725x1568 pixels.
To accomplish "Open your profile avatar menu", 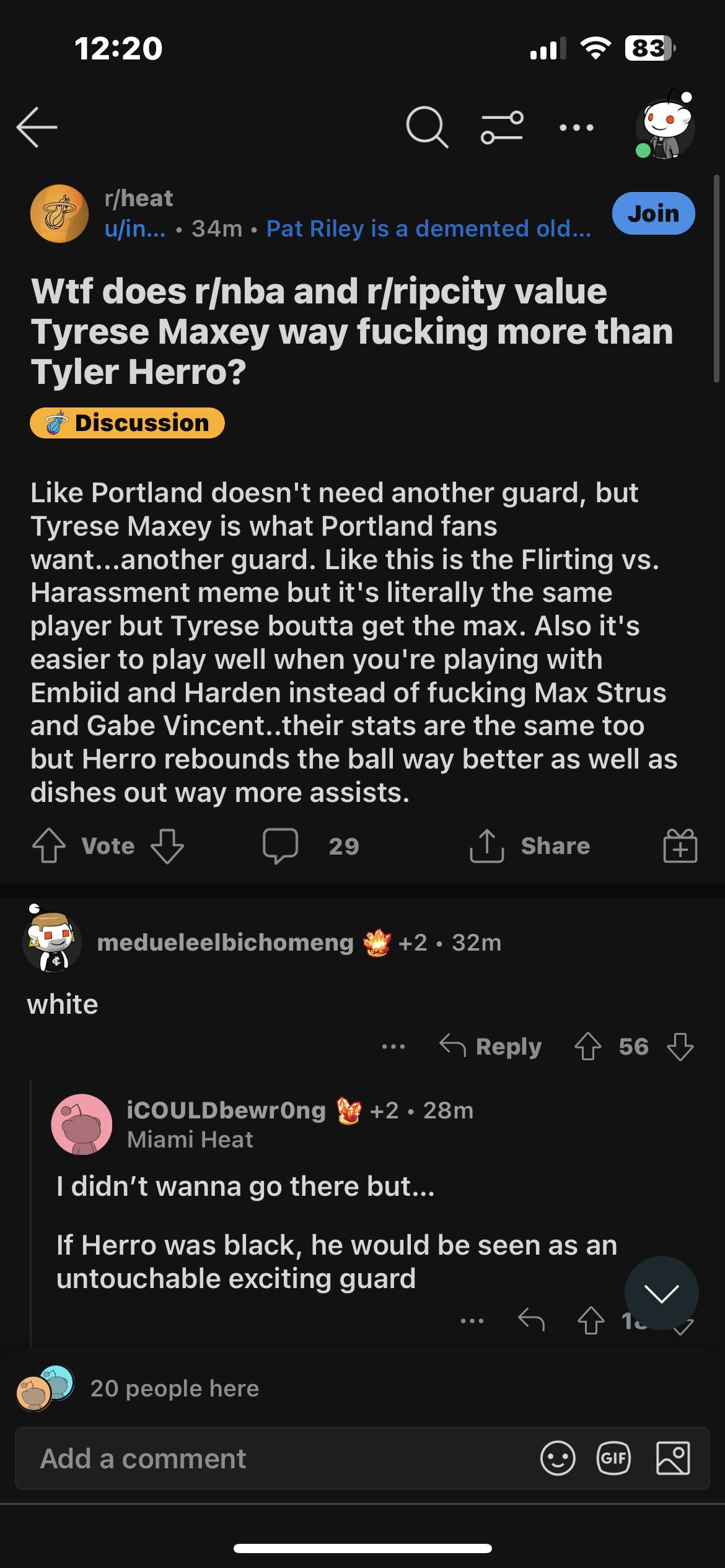I will tap(666, 127).
